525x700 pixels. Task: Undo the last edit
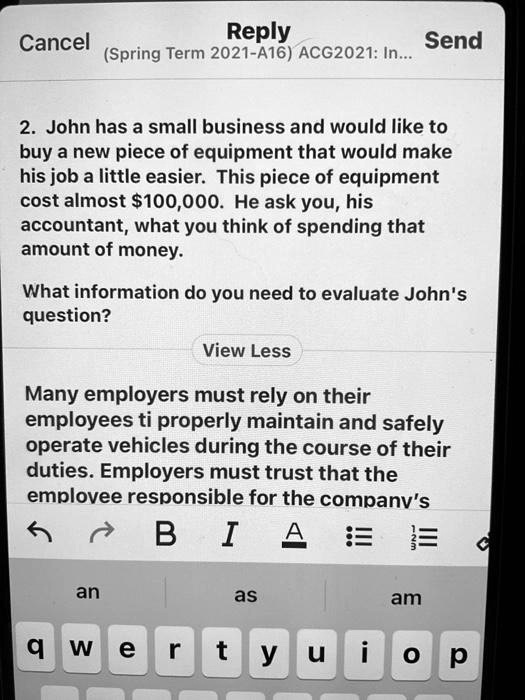click(x=40, y=533)
